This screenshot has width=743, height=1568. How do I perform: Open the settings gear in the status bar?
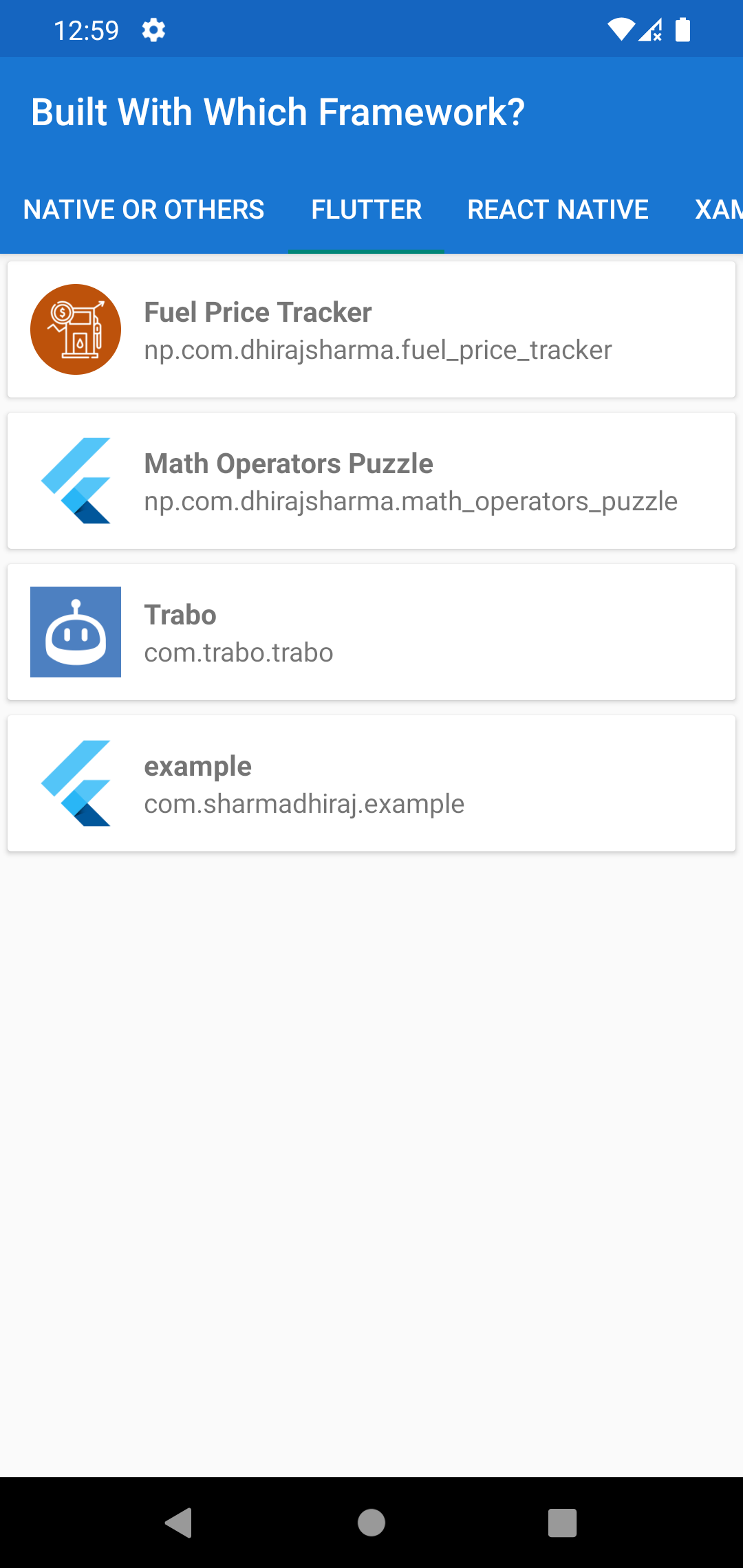(153, 29)
